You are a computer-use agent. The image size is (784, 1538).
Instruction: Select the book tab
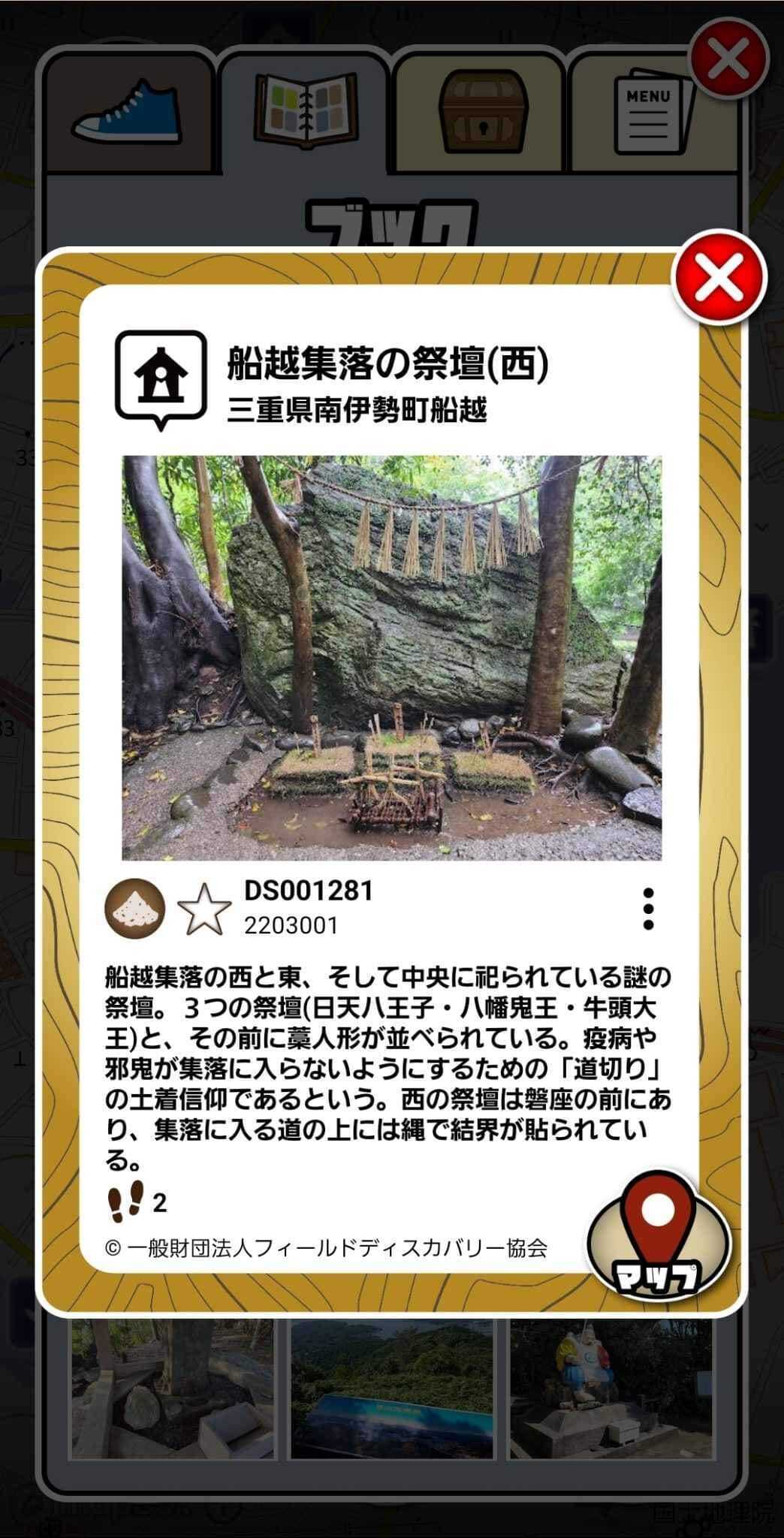[304, 113]
